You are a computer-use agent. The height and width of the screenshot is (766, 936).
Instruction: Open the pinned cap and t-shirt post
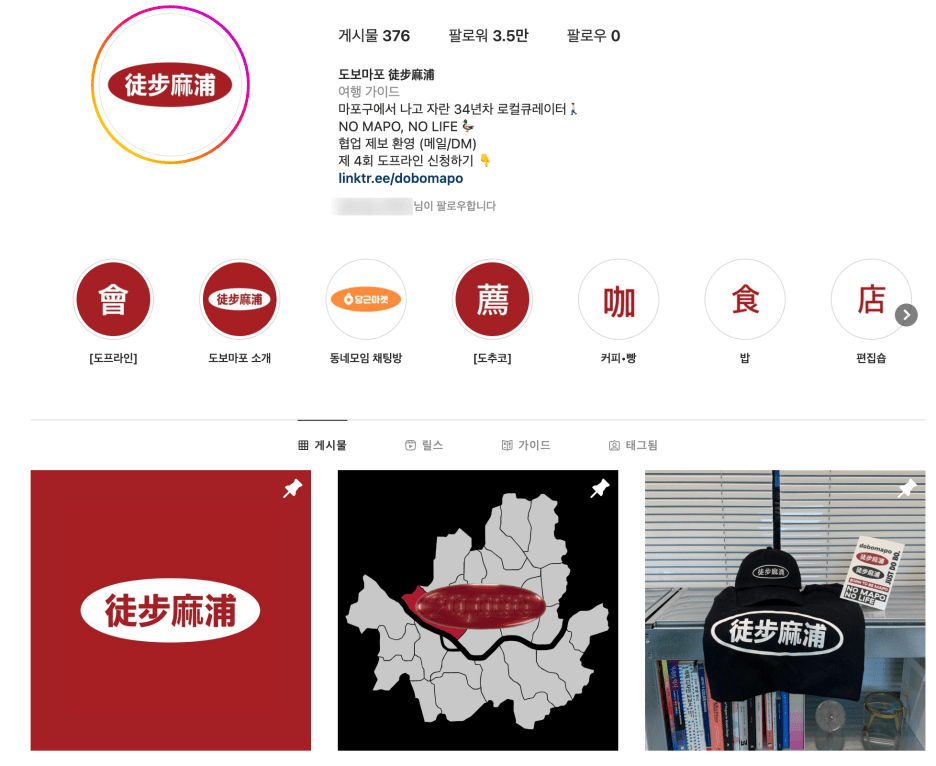click(x=785, y=610)
